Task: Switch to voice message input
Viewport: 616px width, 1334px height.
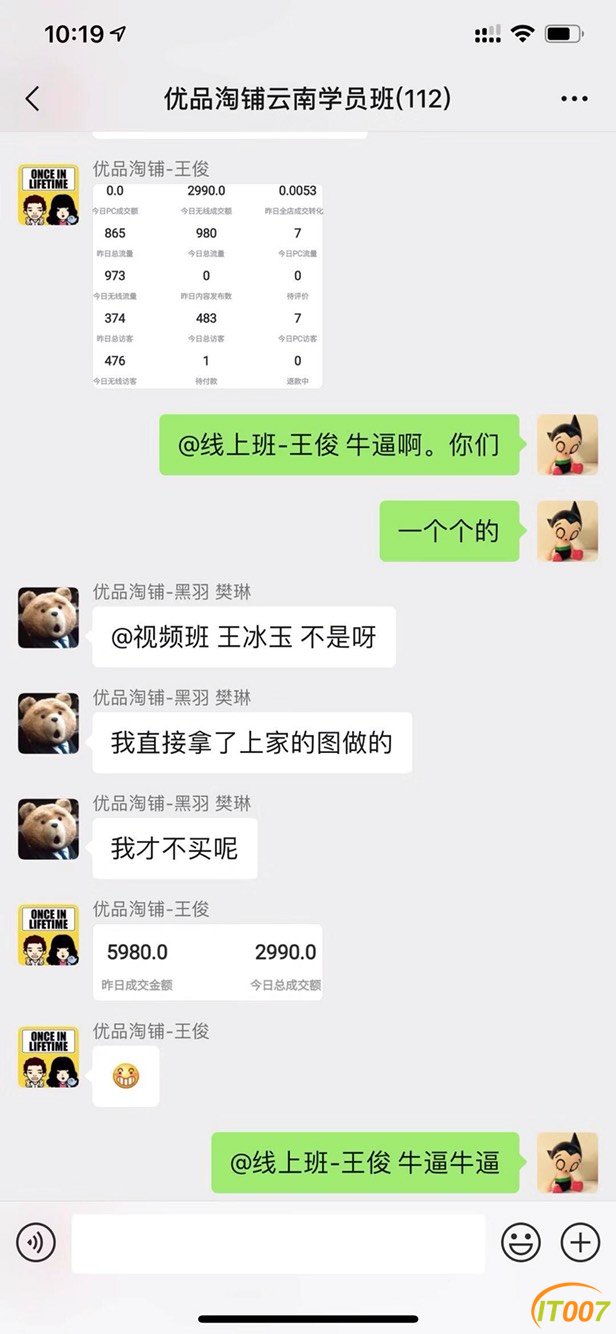Action: (x=36, y=1243)
